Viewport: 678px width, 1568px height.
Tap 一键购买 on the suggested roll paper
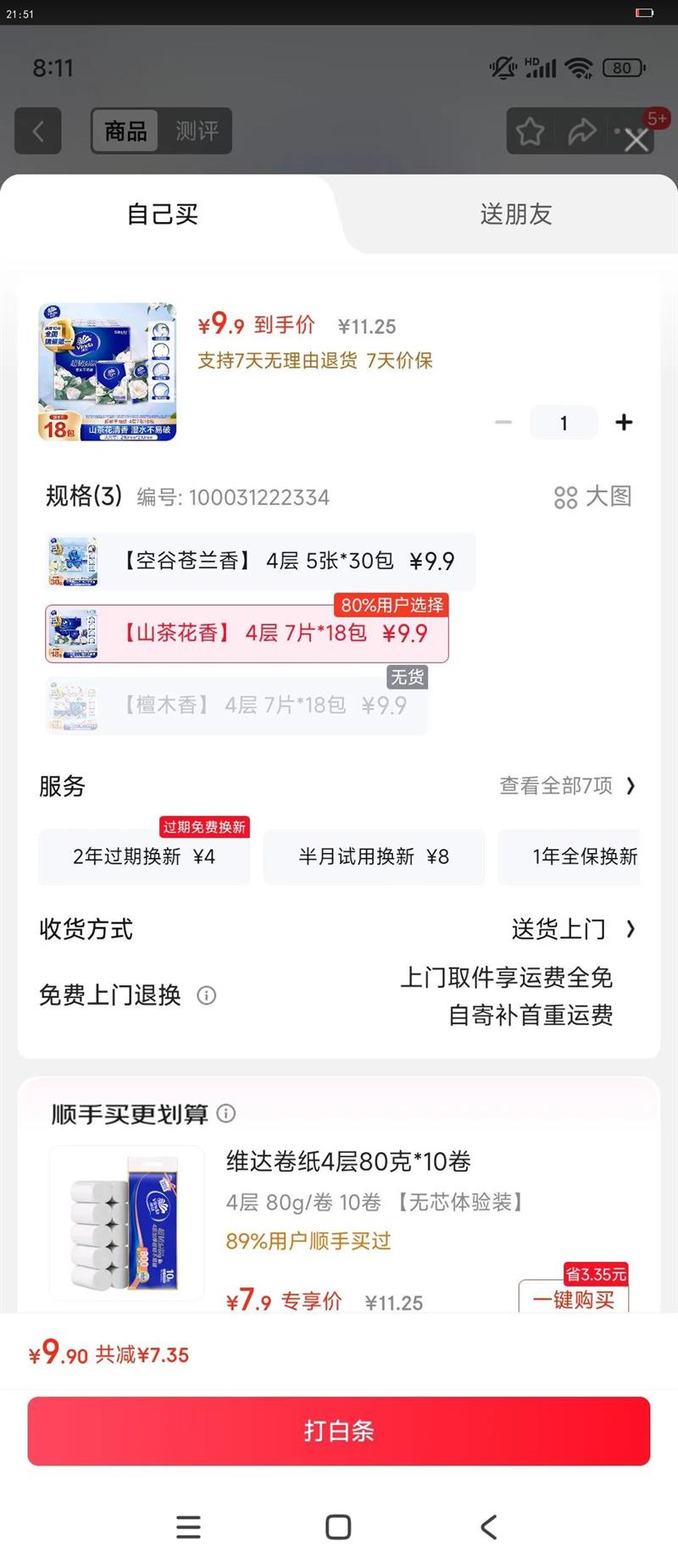[x=573, y=1298]
